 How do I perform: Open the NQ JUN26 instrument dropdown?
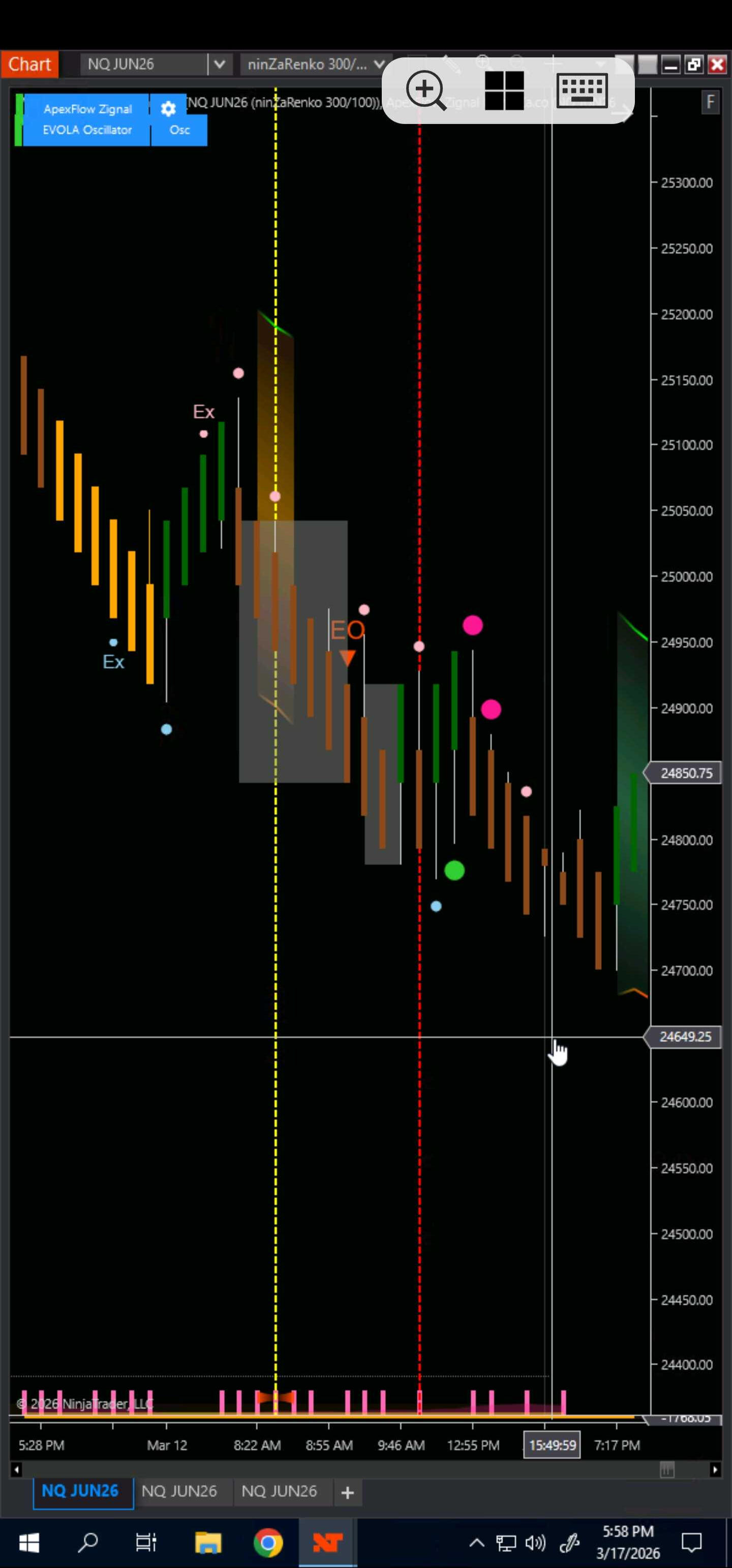tap(219, 64)
